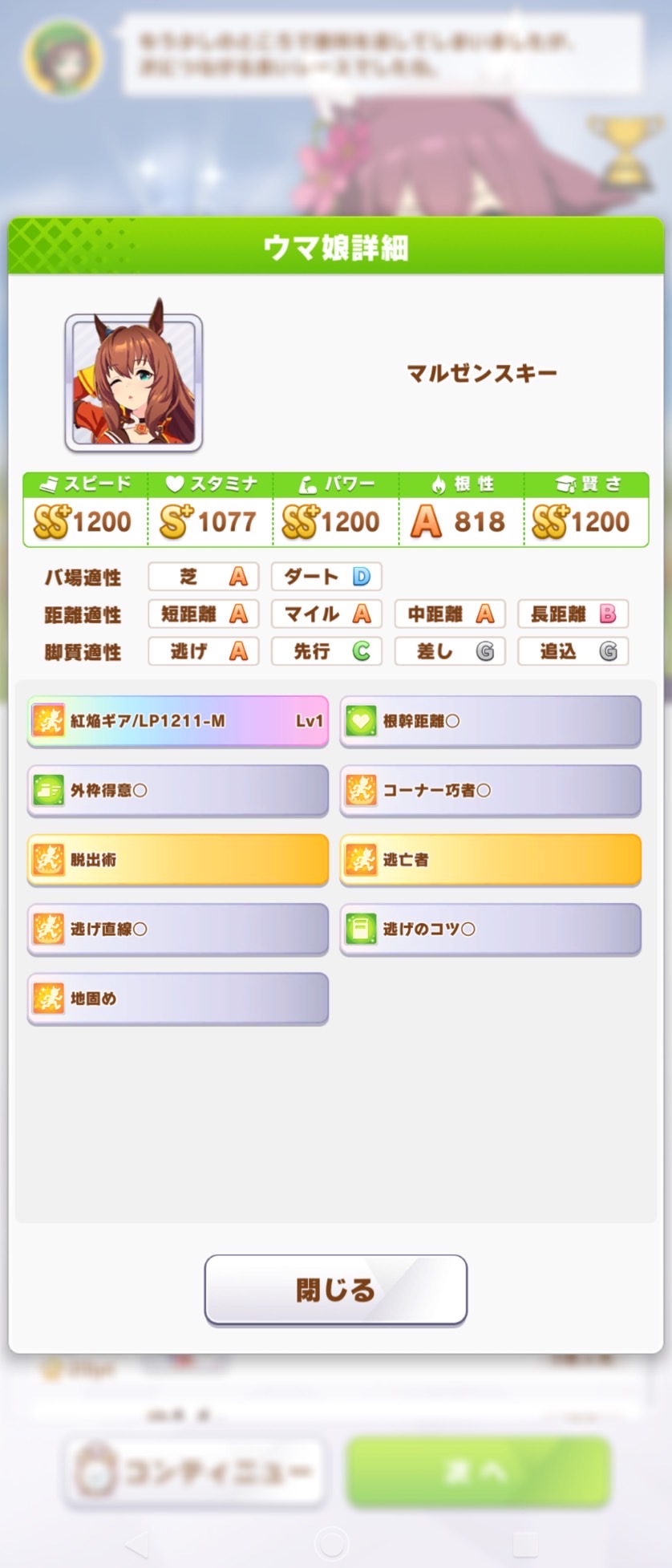The image size is (672, 1568).
Task: Open the 外枠得意○ skill info
Action: coord(178,791)
